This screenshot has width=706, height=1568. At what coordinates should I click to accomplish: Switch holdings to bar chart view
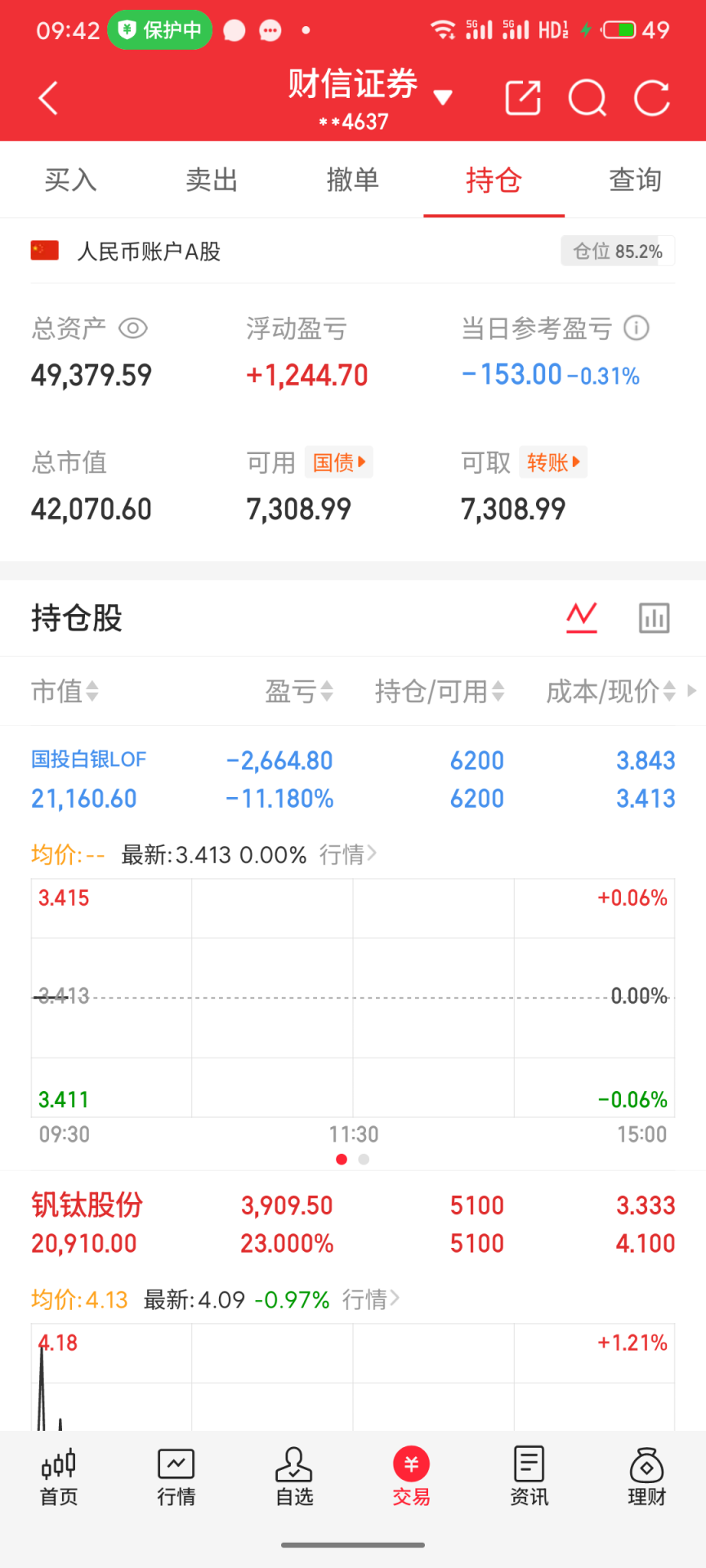coord(654,618)
